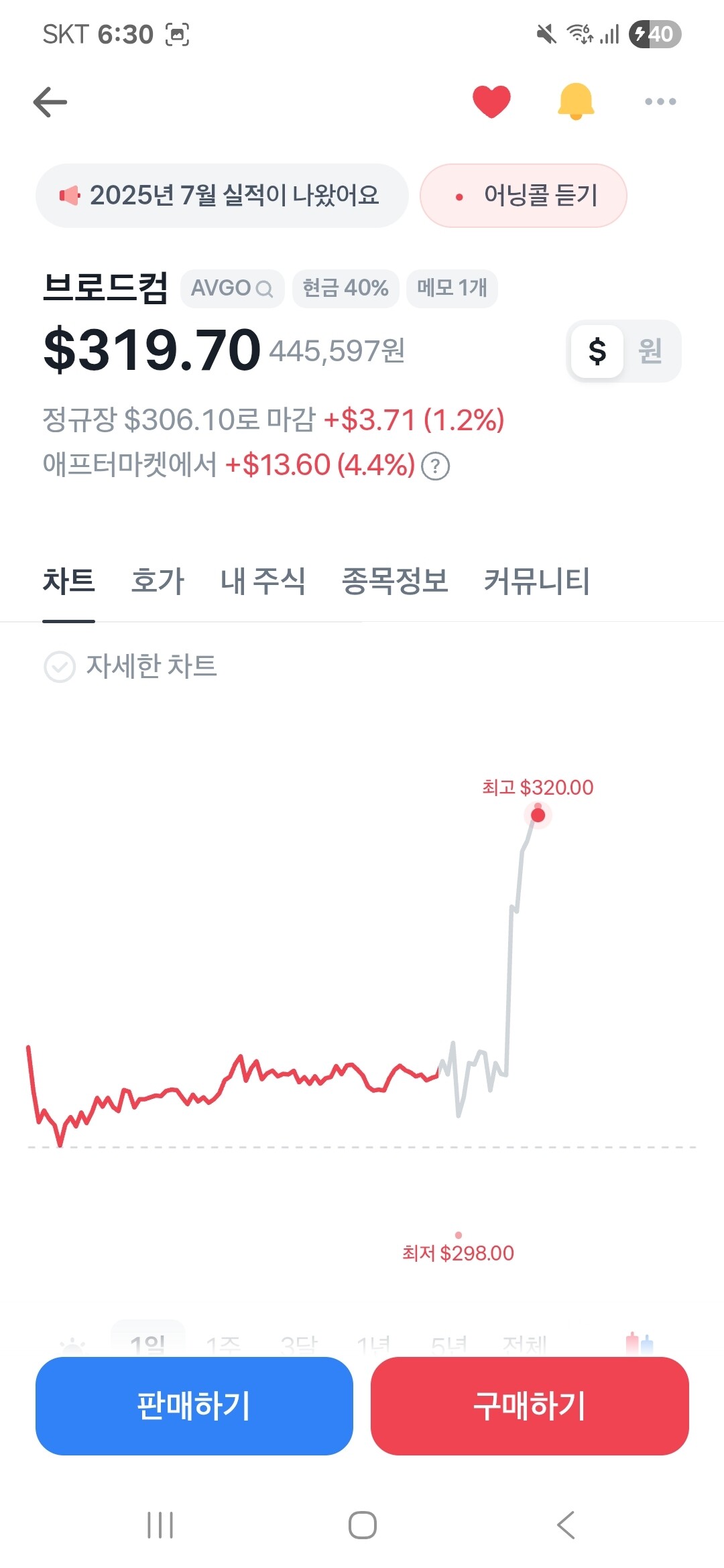The height and width of the screenshot is (1568, 724).
Task: Open the 커뮤니티 tab
Action: (x=537, y=581)
